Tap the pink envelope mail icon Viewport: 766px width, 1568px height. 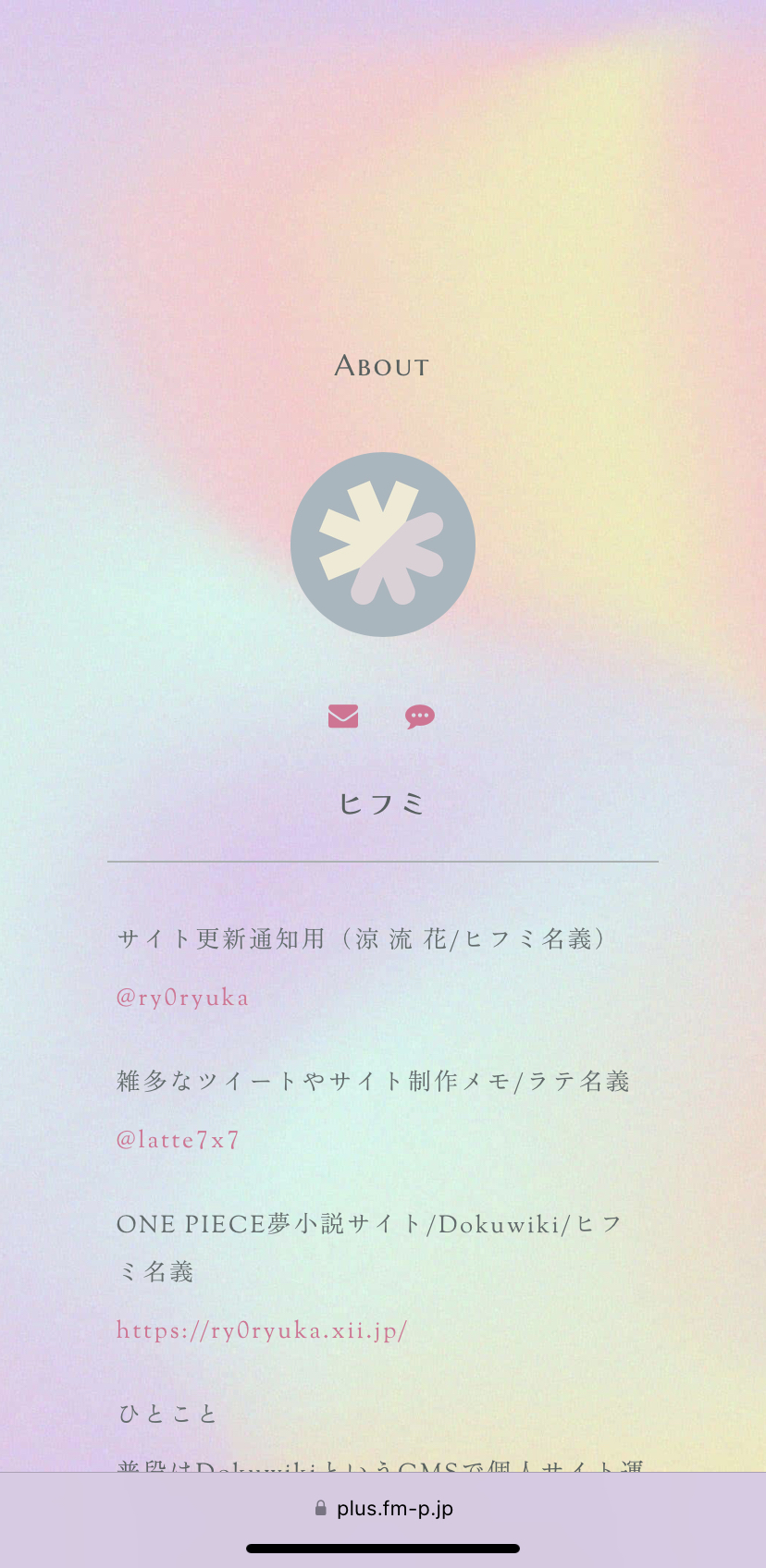tap(343, 717)
